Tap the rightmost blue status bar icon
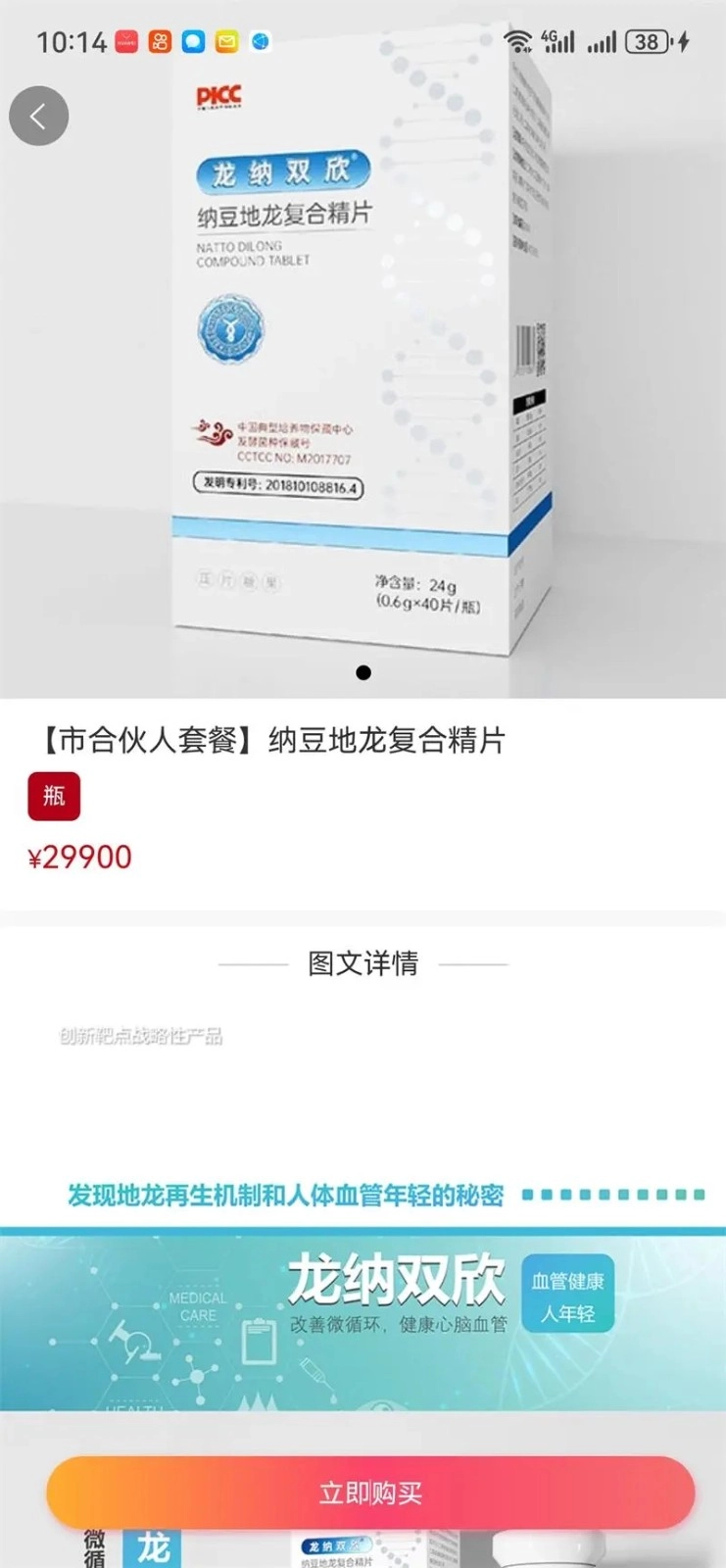 [261, 41]
